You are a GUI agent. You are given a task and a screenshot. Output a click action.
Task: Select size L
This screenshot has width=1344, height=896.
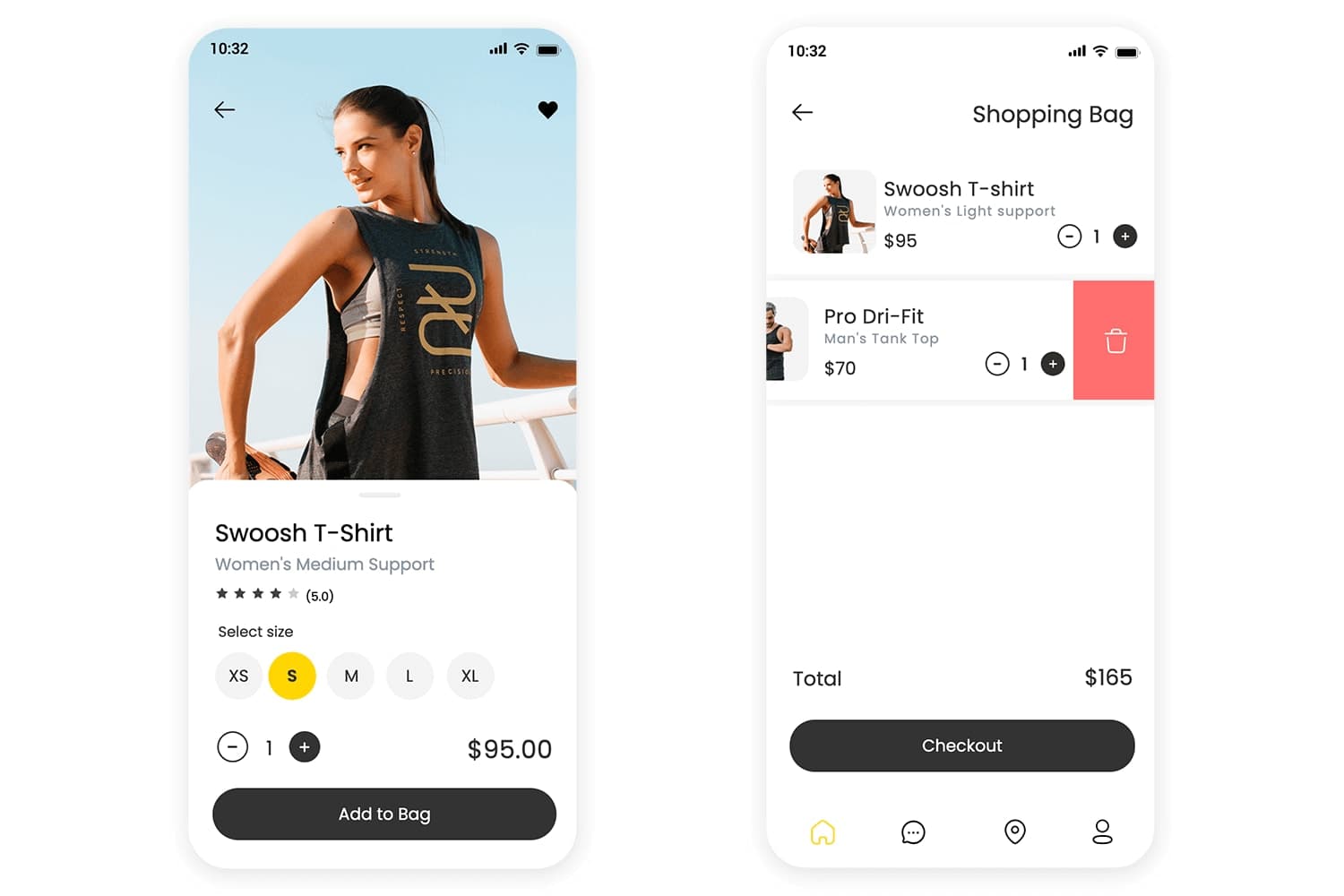(409, 676)
